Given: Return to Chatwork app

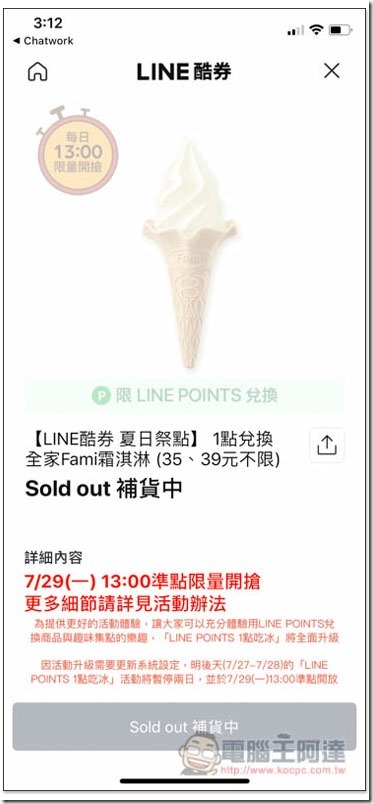Looking at the screenshot, I should 43,41.
